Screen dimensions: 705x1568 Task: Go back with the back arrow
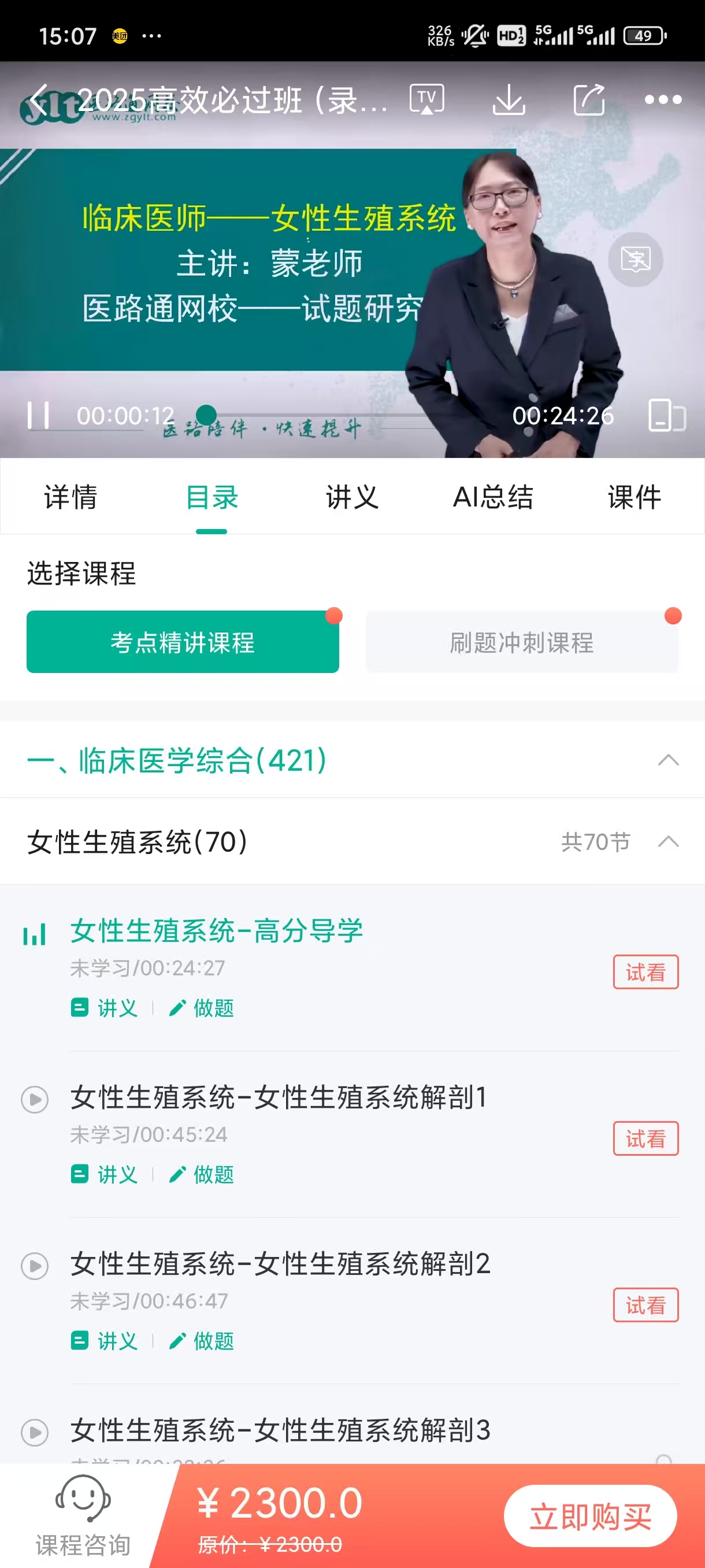(38, 99)
